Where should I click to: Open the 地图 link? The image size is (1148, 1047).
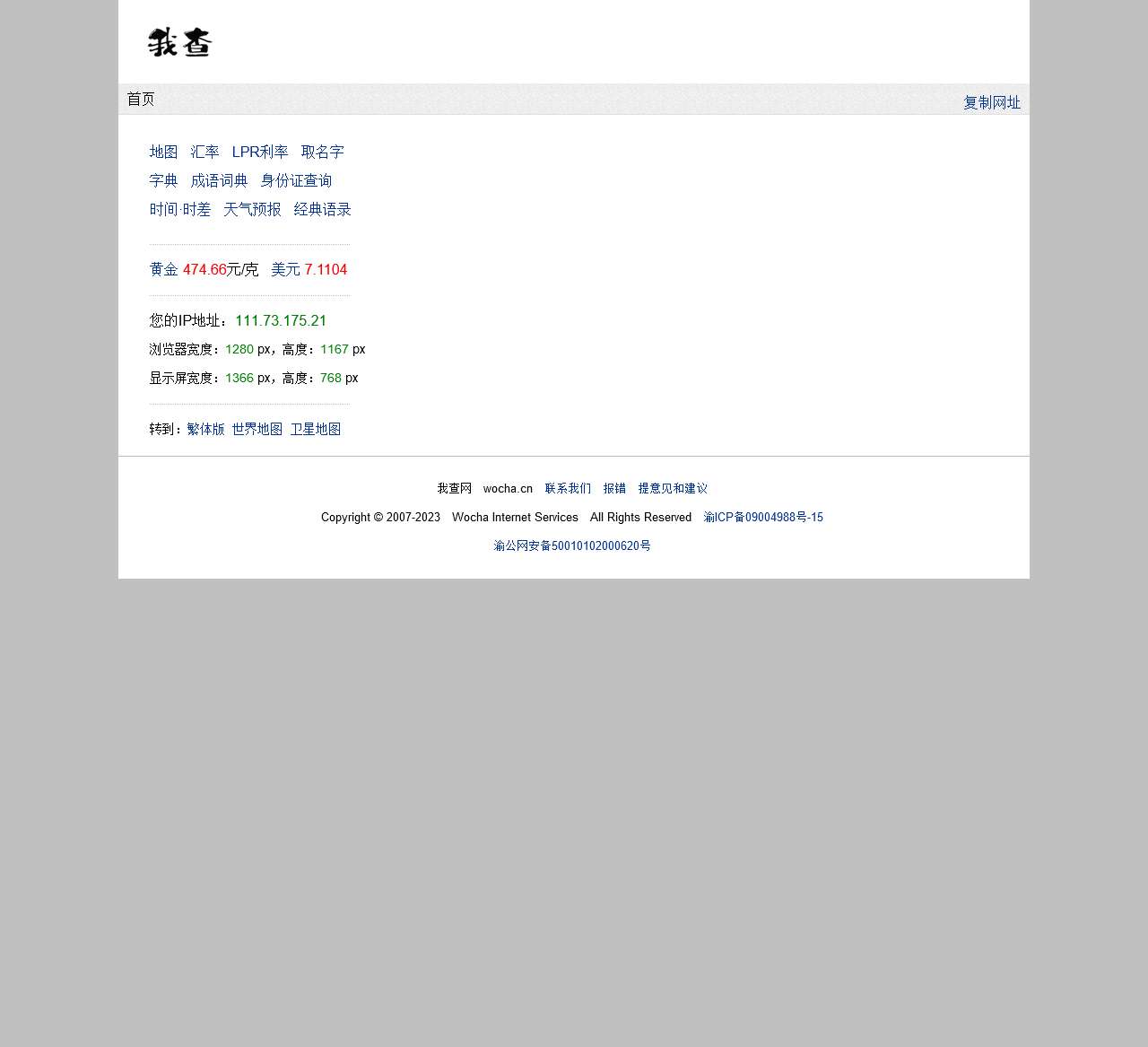click(x=163, y=153)
